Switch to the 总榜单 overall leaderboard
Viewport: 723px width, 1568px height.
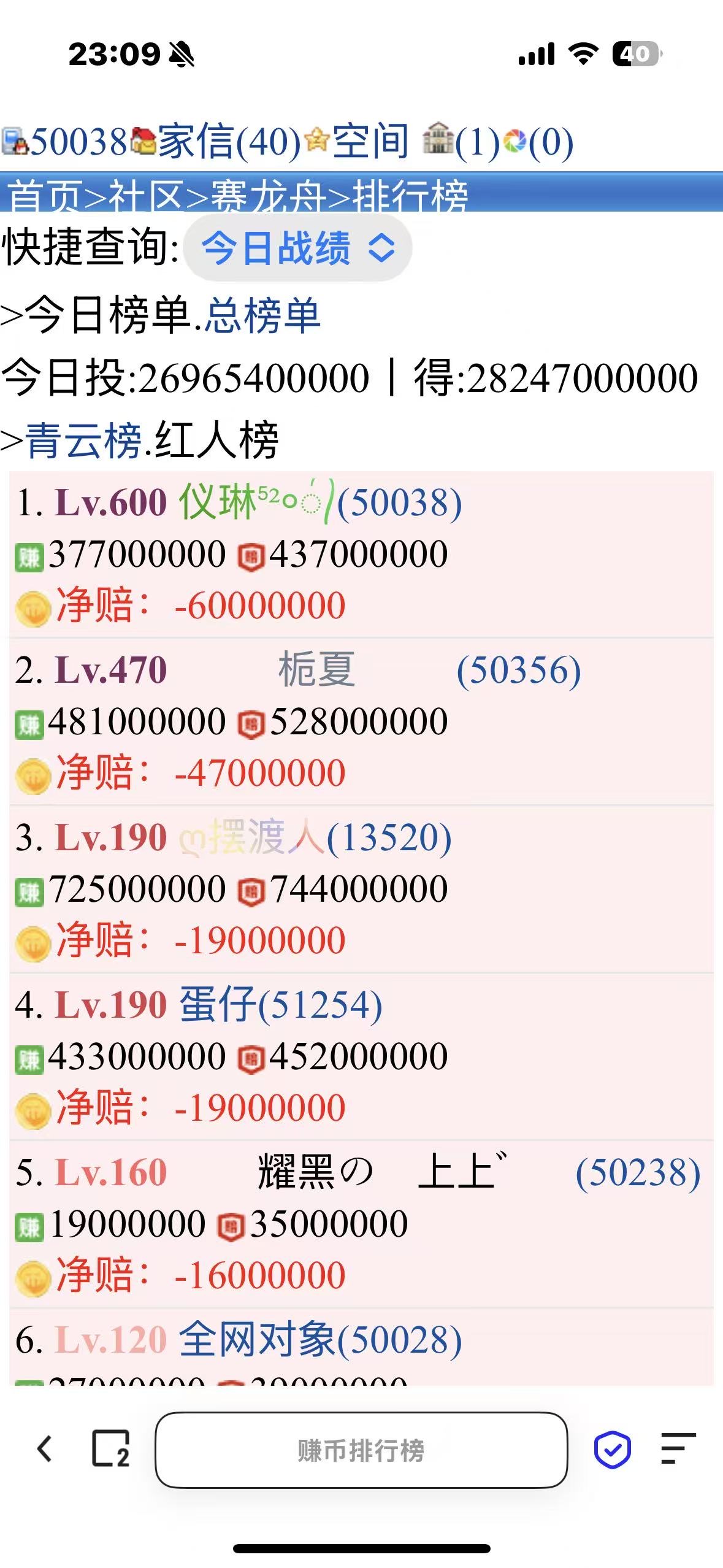click(x=262, y=316)
